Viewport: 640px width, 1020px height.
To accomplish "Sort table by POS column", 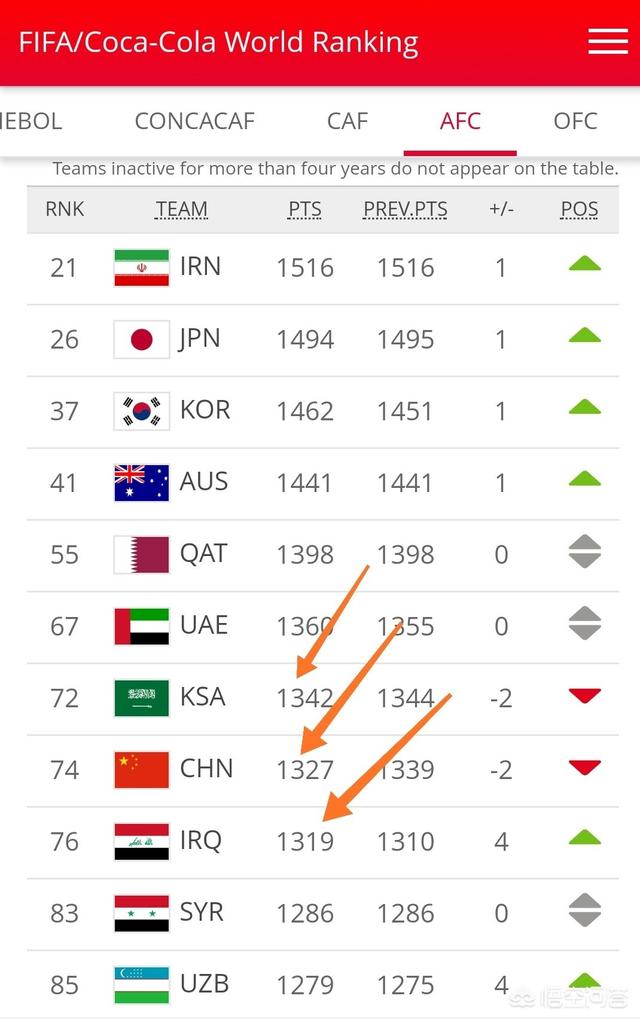I will (x=579, y=209).
